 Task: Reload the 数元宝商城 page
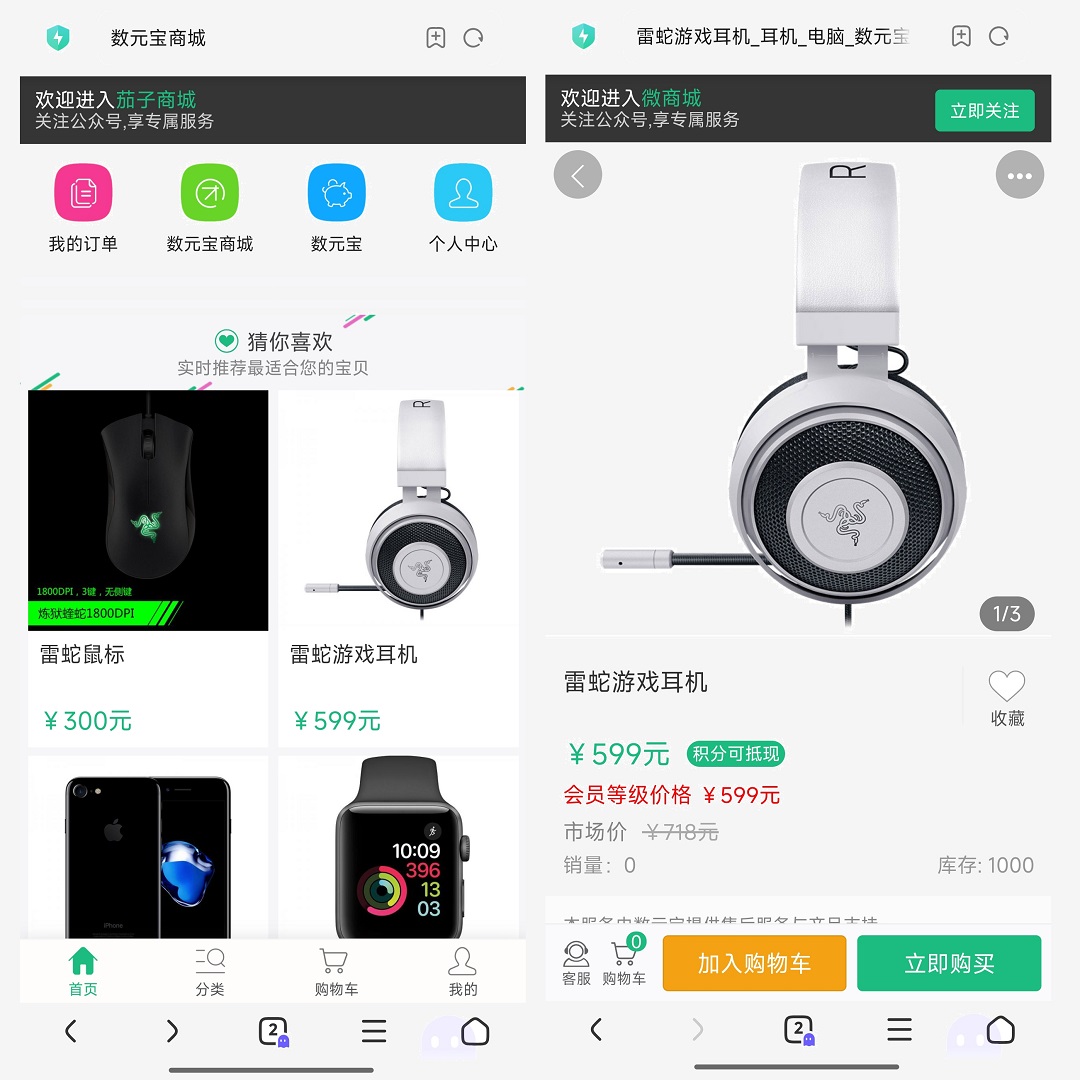[x=474, y=38]
